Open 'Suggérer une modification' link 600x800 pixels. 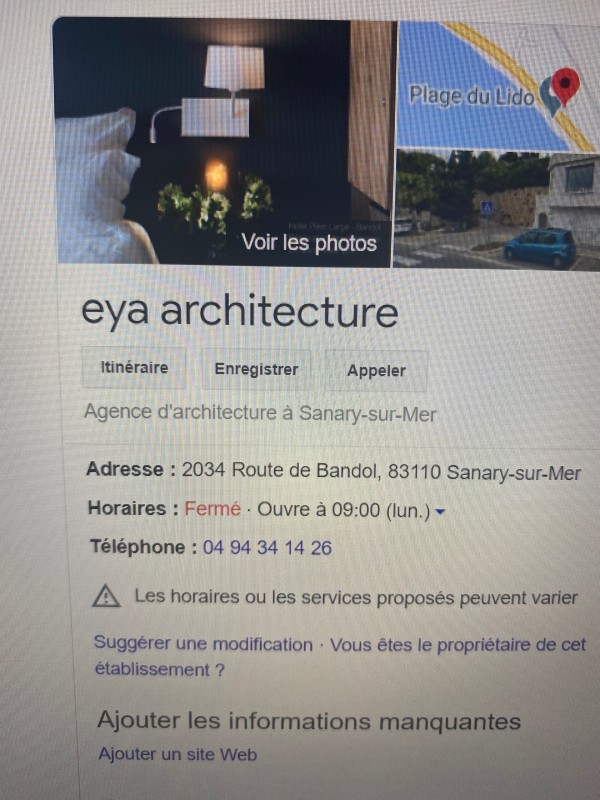pos(203,644)
